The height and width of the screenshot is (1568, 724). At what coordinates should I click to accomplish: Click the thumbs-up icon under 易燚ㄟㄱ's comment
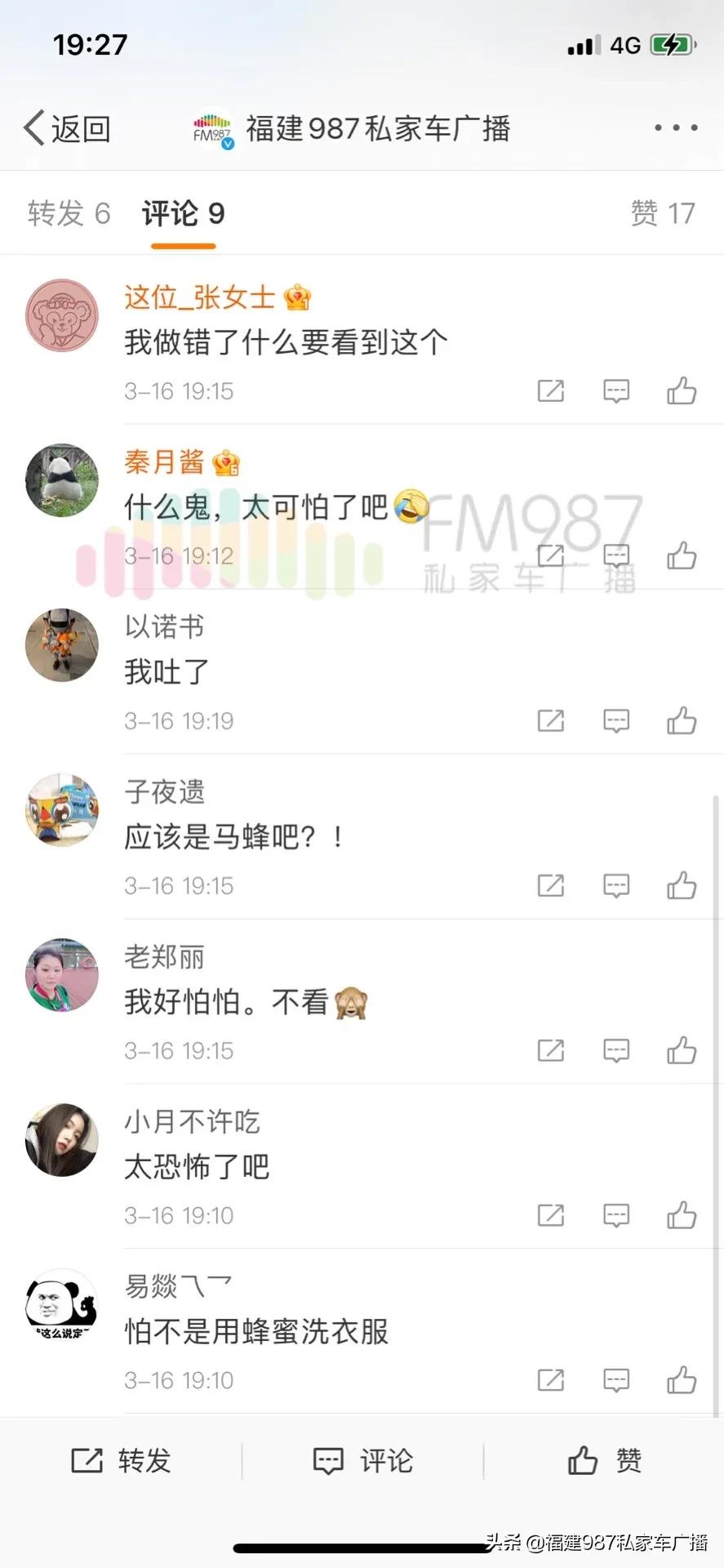682,1379
